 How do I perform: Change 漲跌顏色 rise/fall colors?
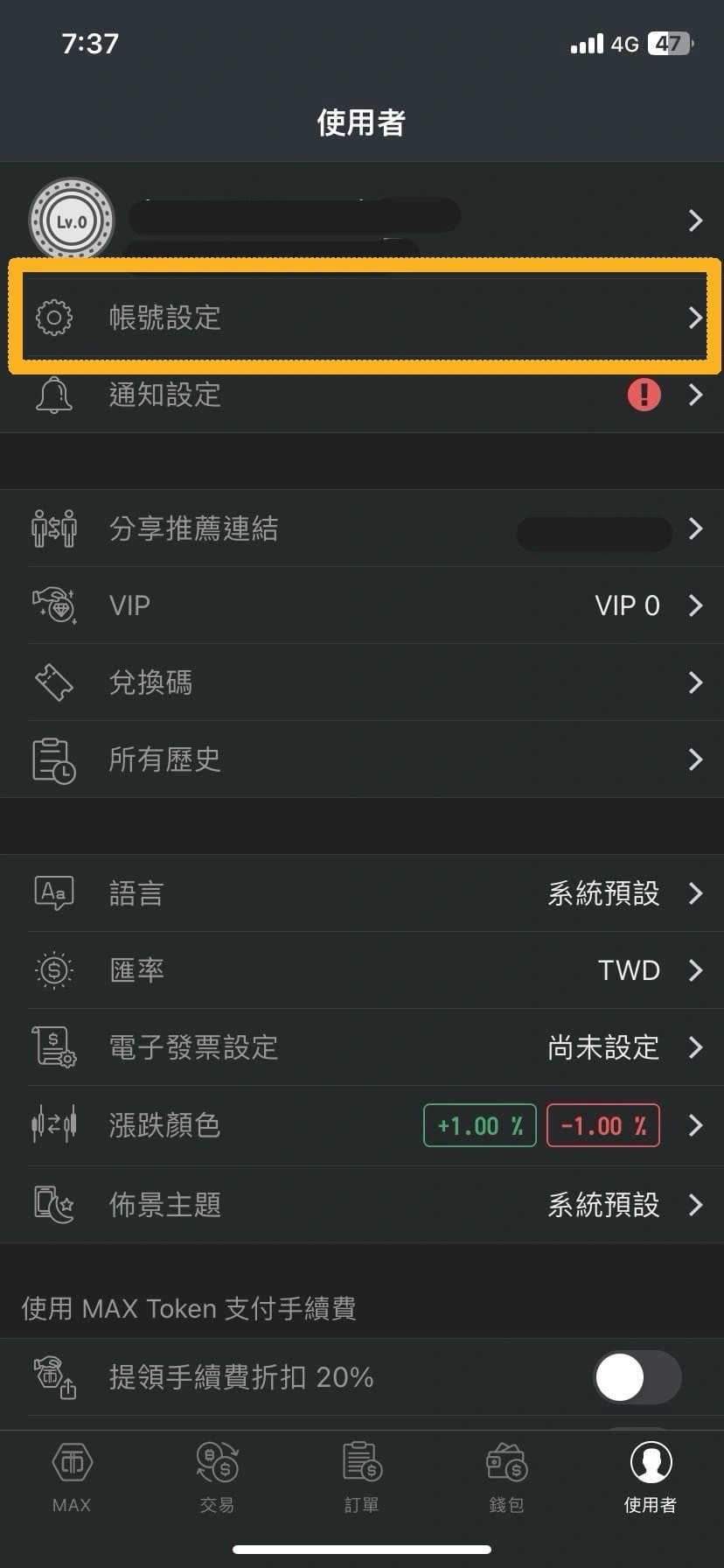click(362, 1125)
